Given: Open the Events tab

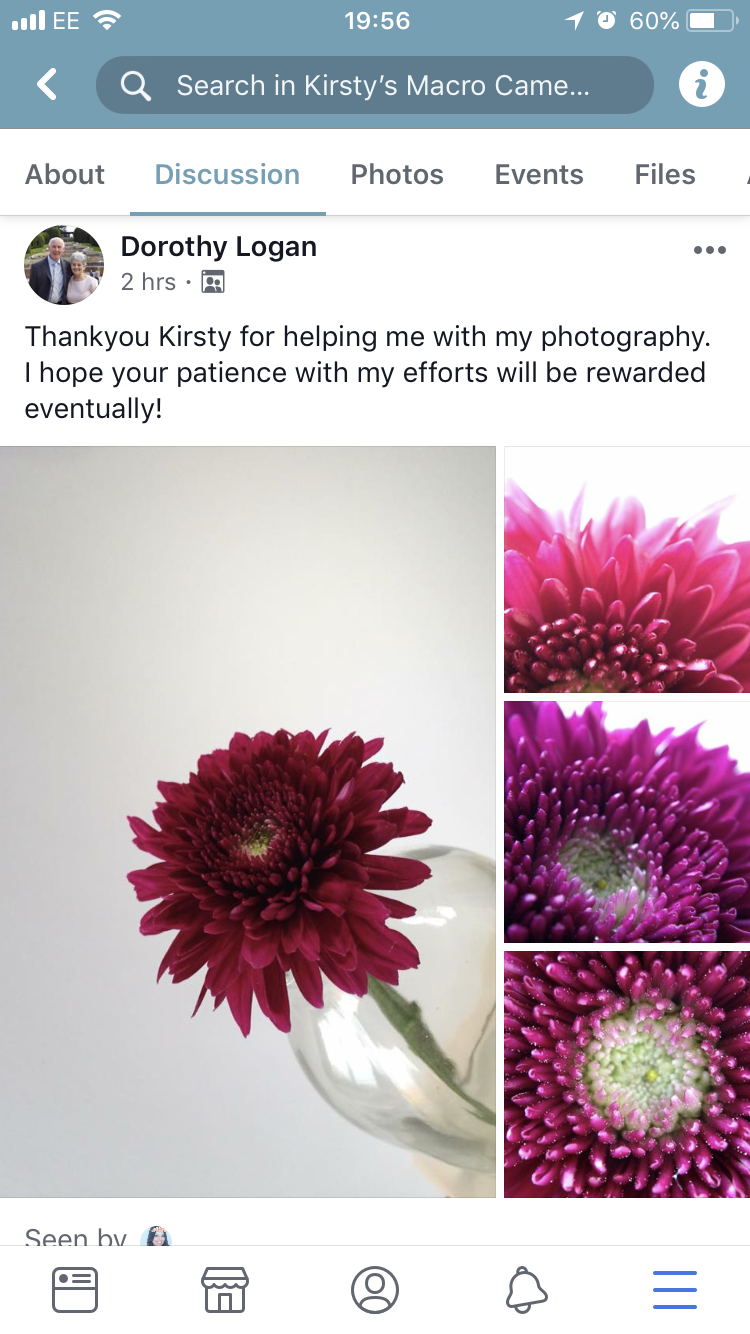Looking at the screenshot, I should [539, 174].
